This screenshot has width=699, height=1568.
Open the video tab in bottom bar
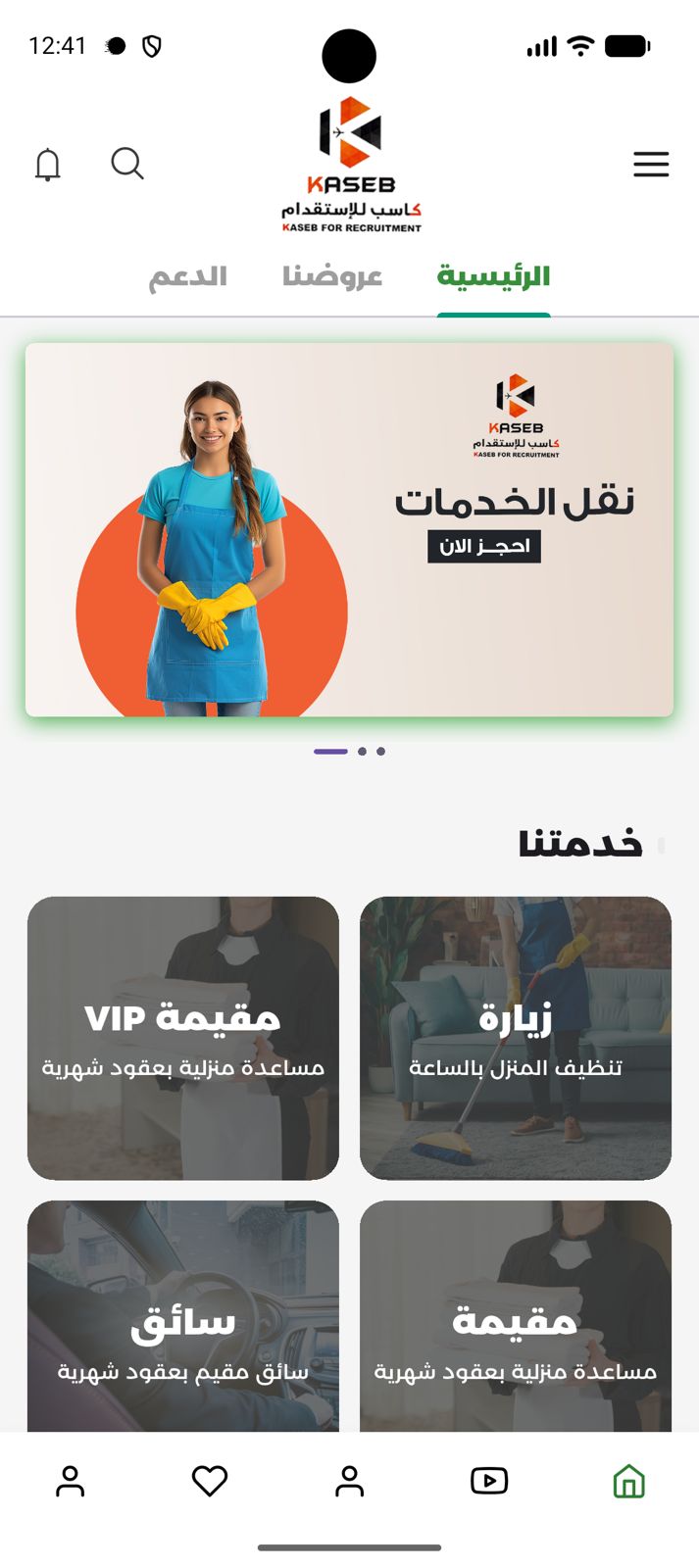(489, 1481)
